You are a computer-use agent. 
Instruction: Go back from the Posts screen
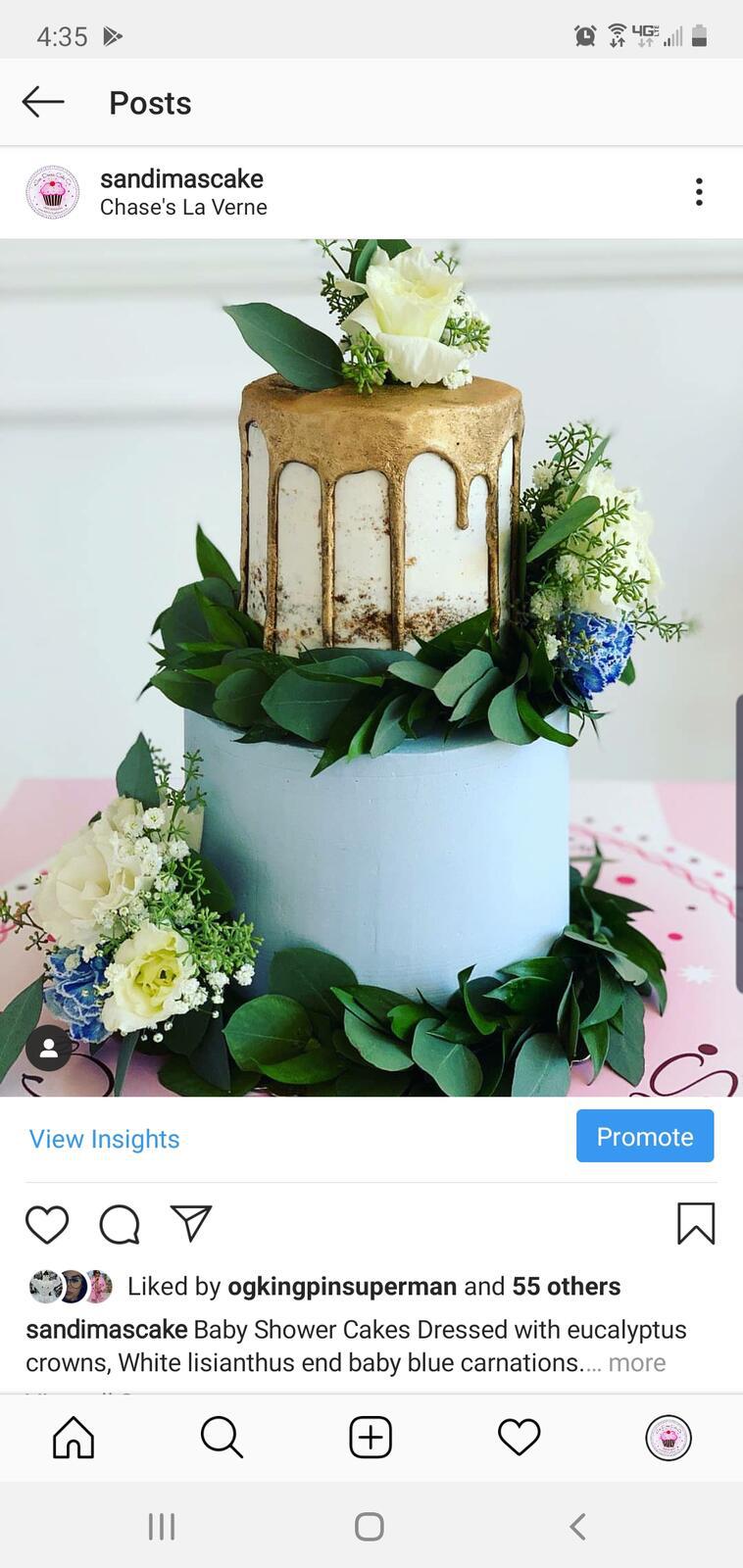pyautogui.click(x=43, y=102)
